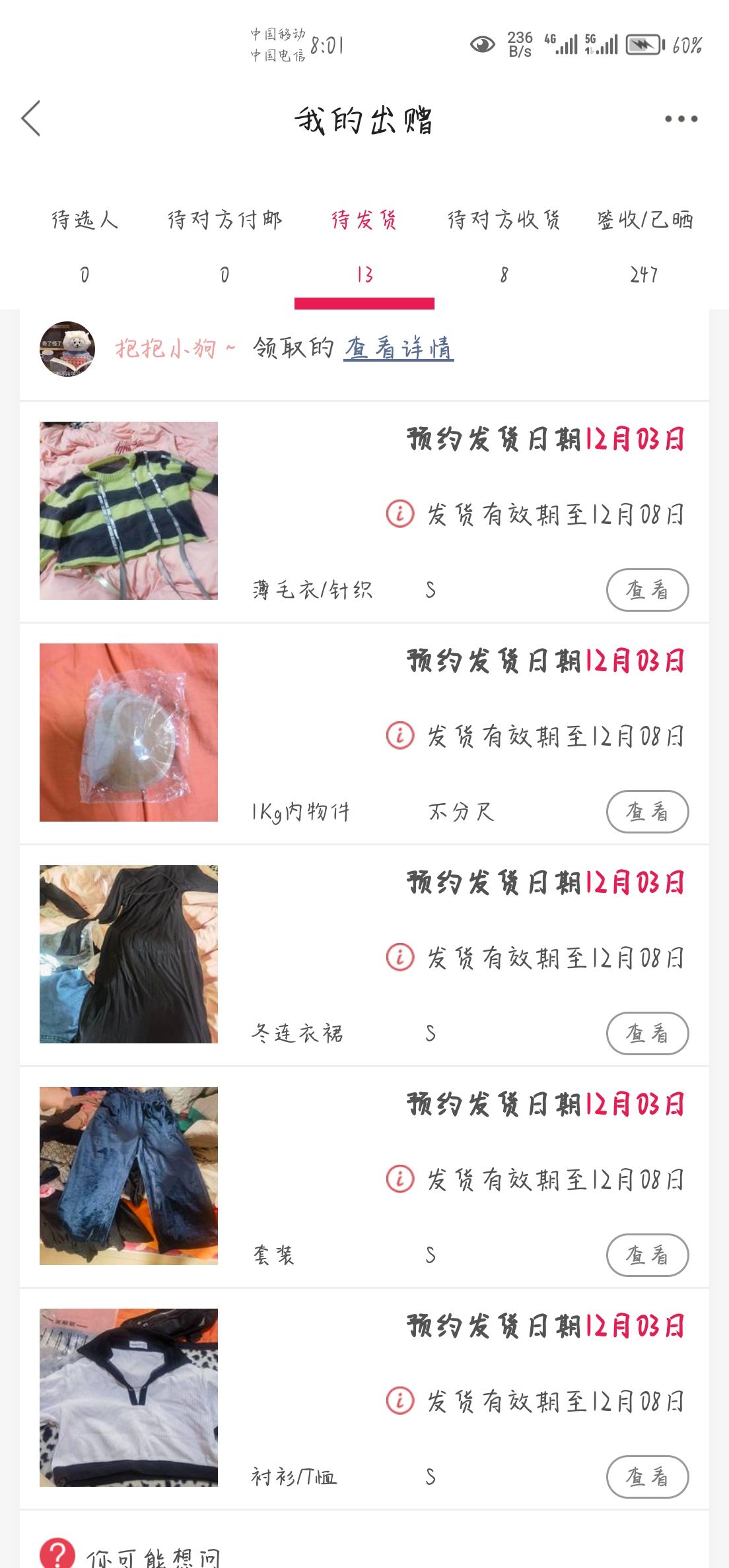Go back using the top-left arrow
The image size is (729, 1568).
coord(31,119)
